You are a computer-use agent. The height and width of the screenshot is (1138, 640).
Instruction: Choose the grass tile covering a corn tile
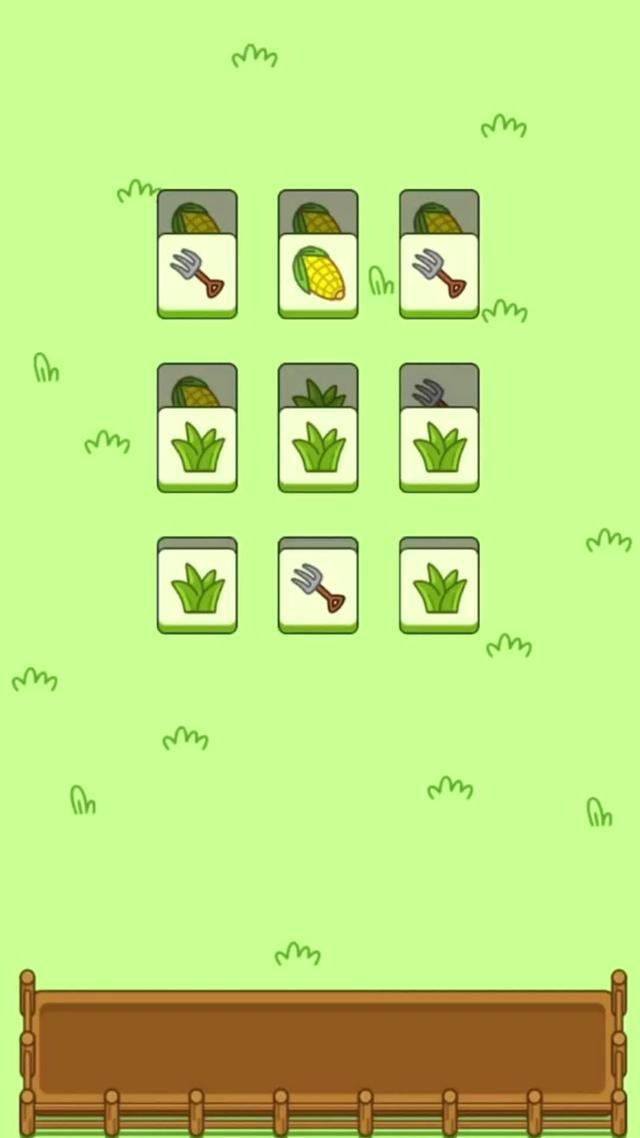click(197, 447)
